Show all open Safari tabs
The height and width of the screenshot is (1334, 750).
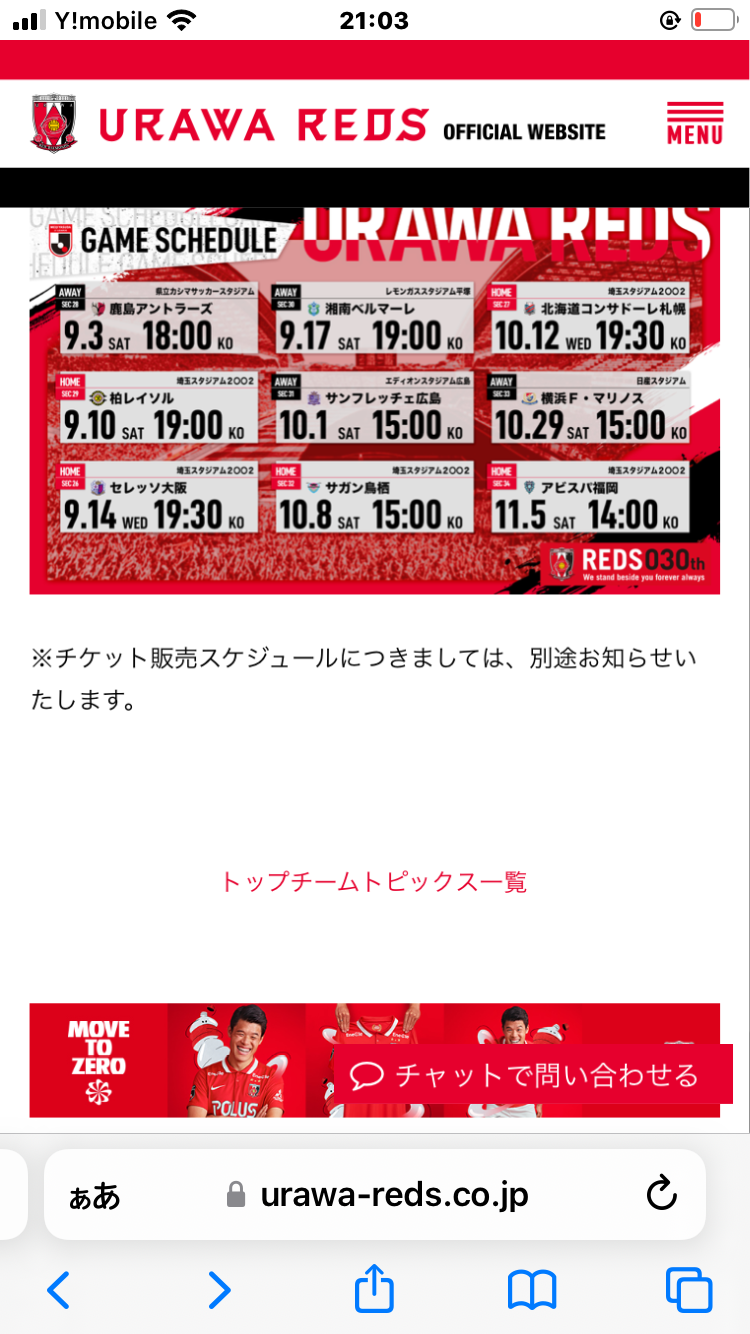point(689,1290)
